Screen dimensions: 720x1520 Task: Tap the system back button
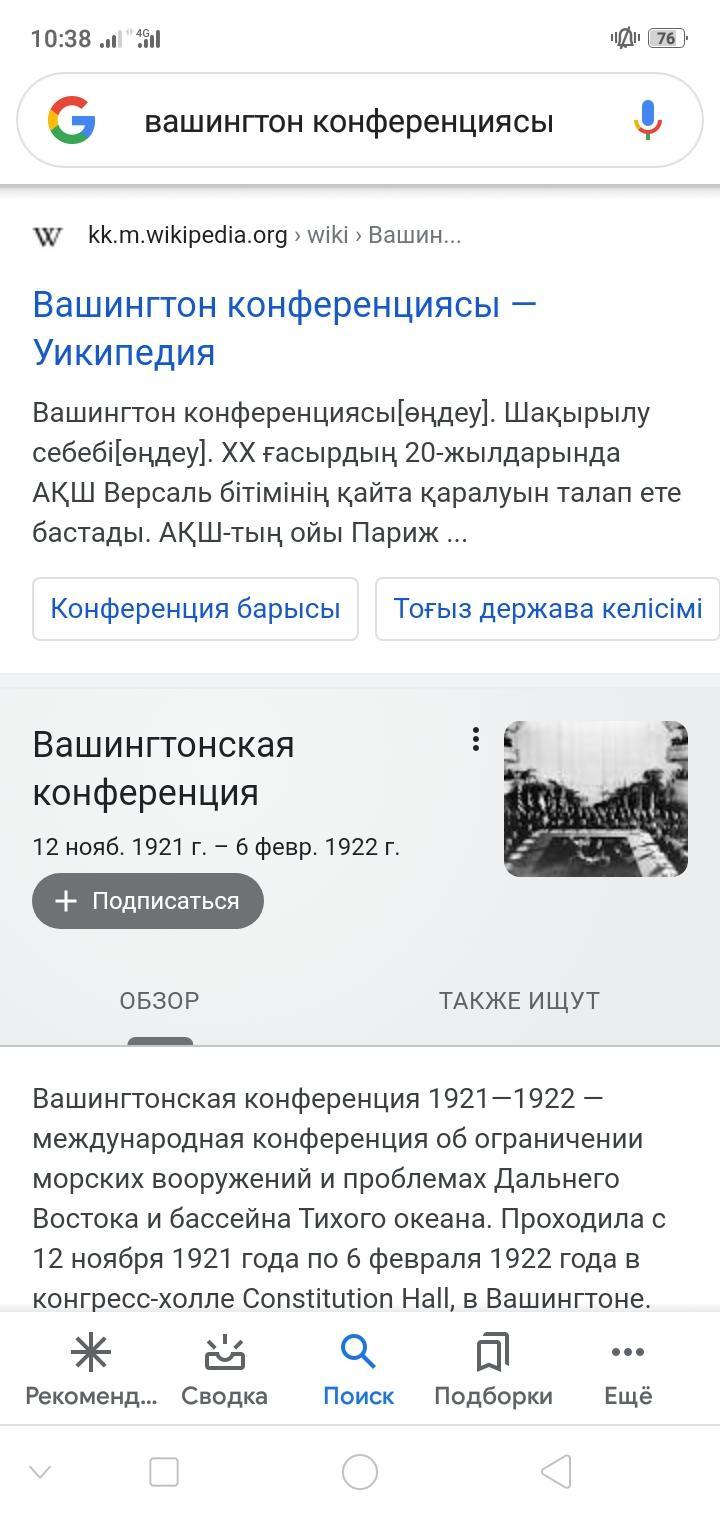click(x=556, y=1472)
